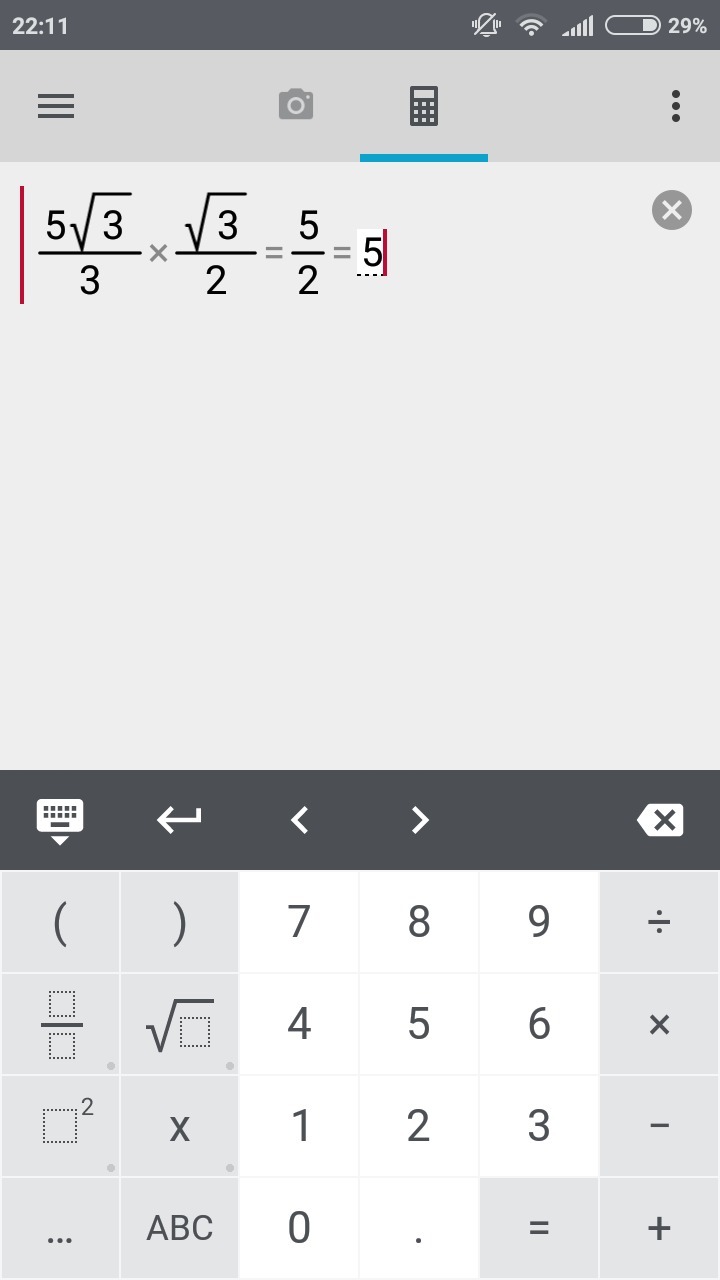Select the calculator tab
720x1280 pixels.
(424, 106)
